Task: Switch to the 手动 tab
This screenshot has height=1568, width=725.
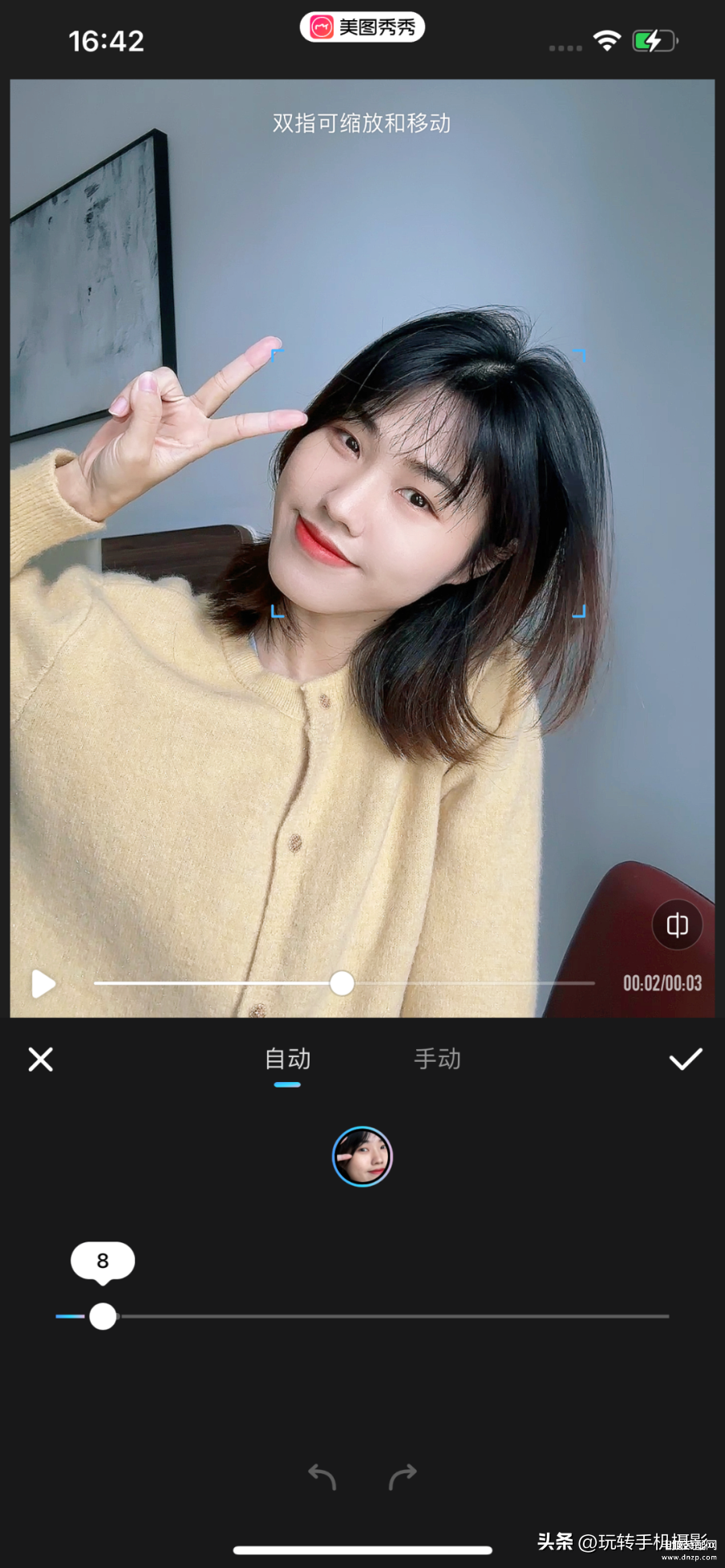Action: click(437, 1059)
